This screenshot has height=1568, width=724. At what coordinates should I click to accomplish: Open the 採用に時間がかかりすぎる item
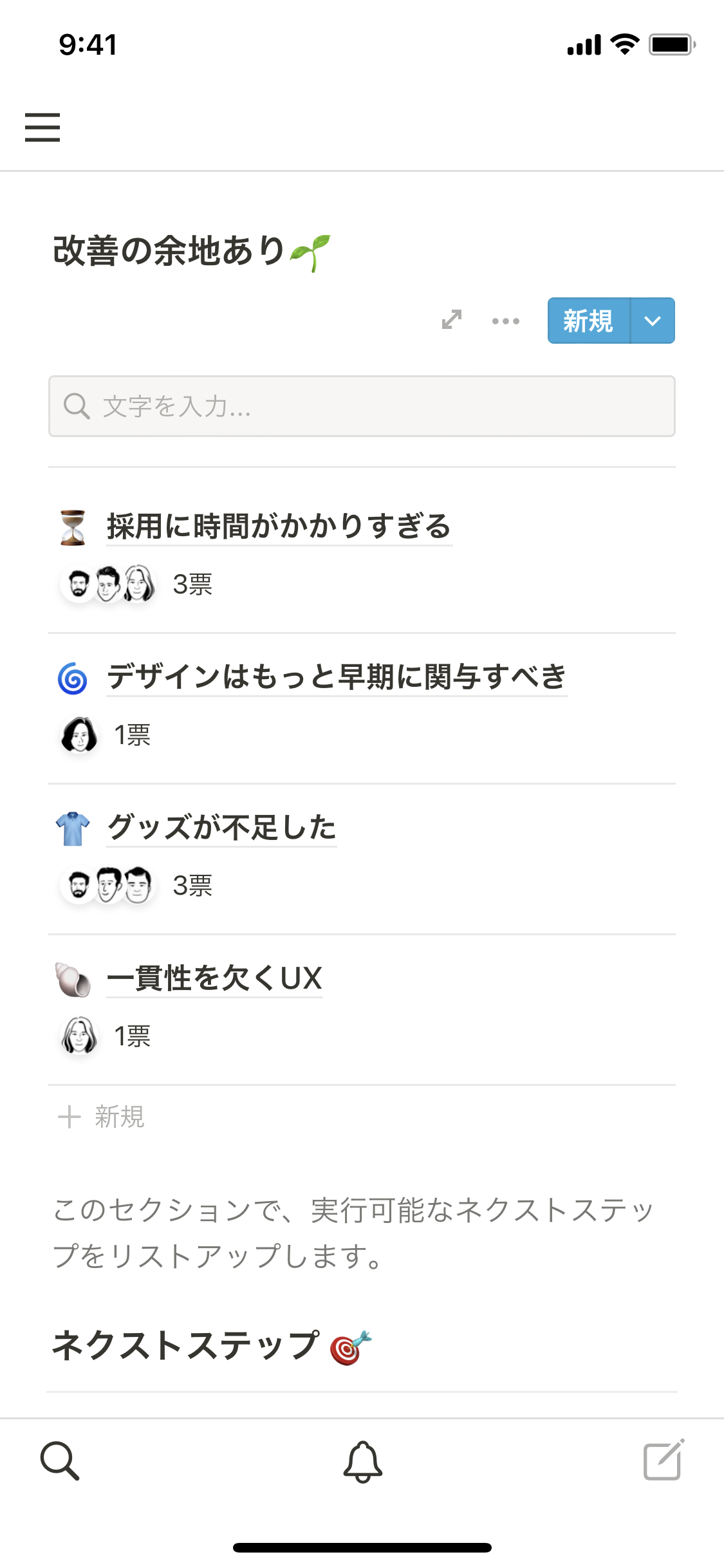[x=279, y=527]
